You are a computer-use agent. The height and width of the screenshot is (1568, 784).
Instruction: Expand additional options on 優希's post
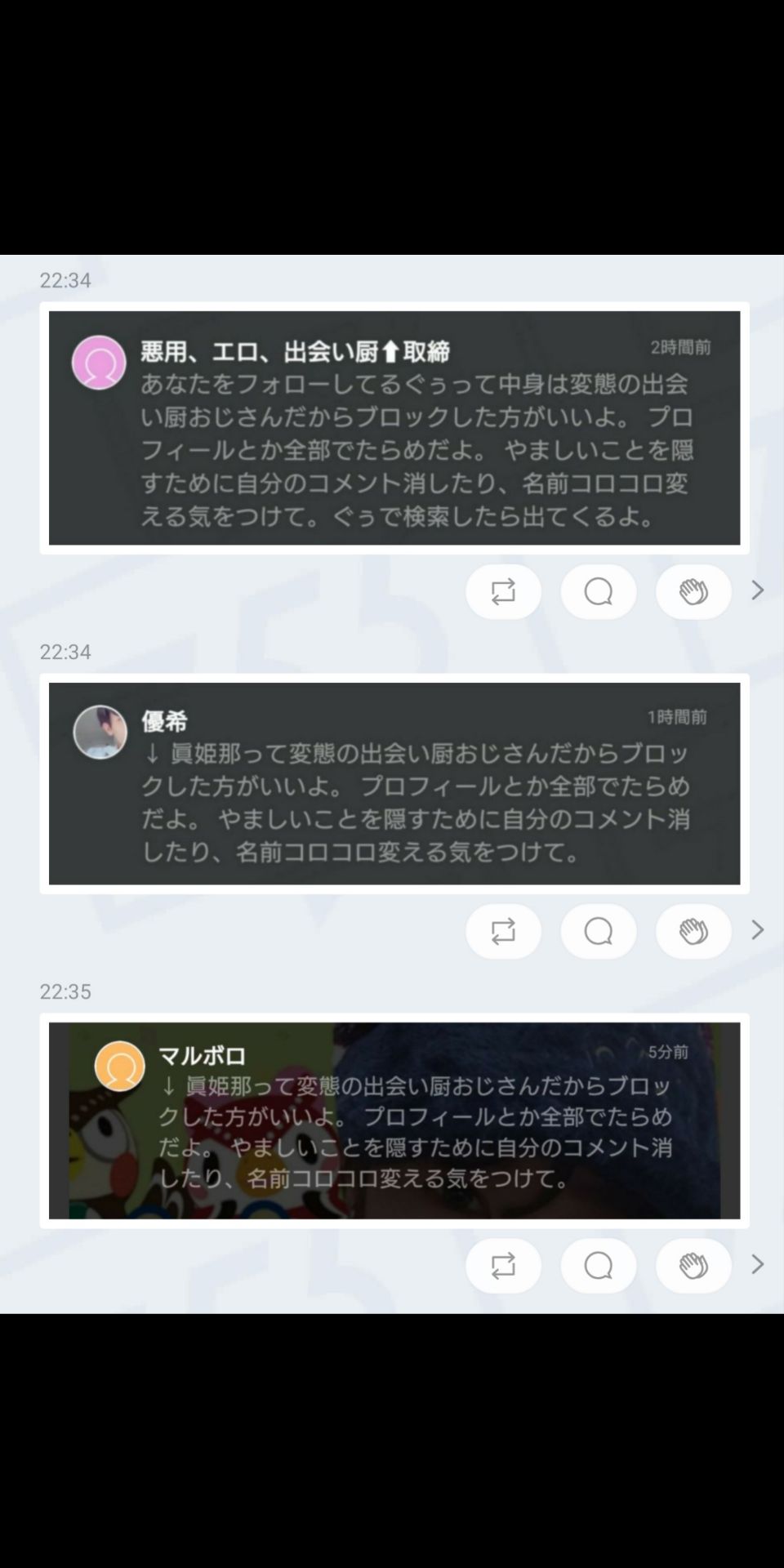coord(758,929)
